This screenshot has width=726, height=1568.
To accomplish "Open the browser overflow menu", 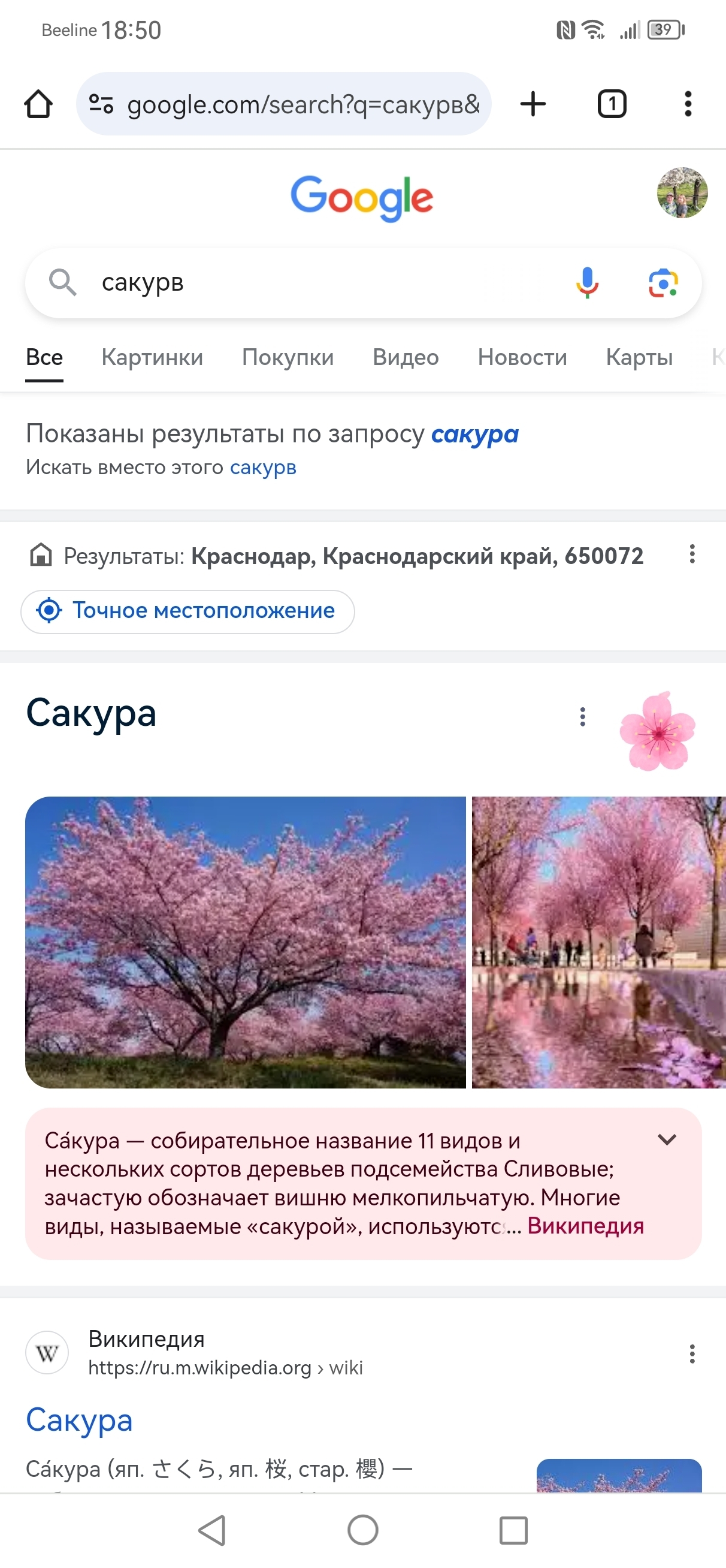I will (688, 104).
